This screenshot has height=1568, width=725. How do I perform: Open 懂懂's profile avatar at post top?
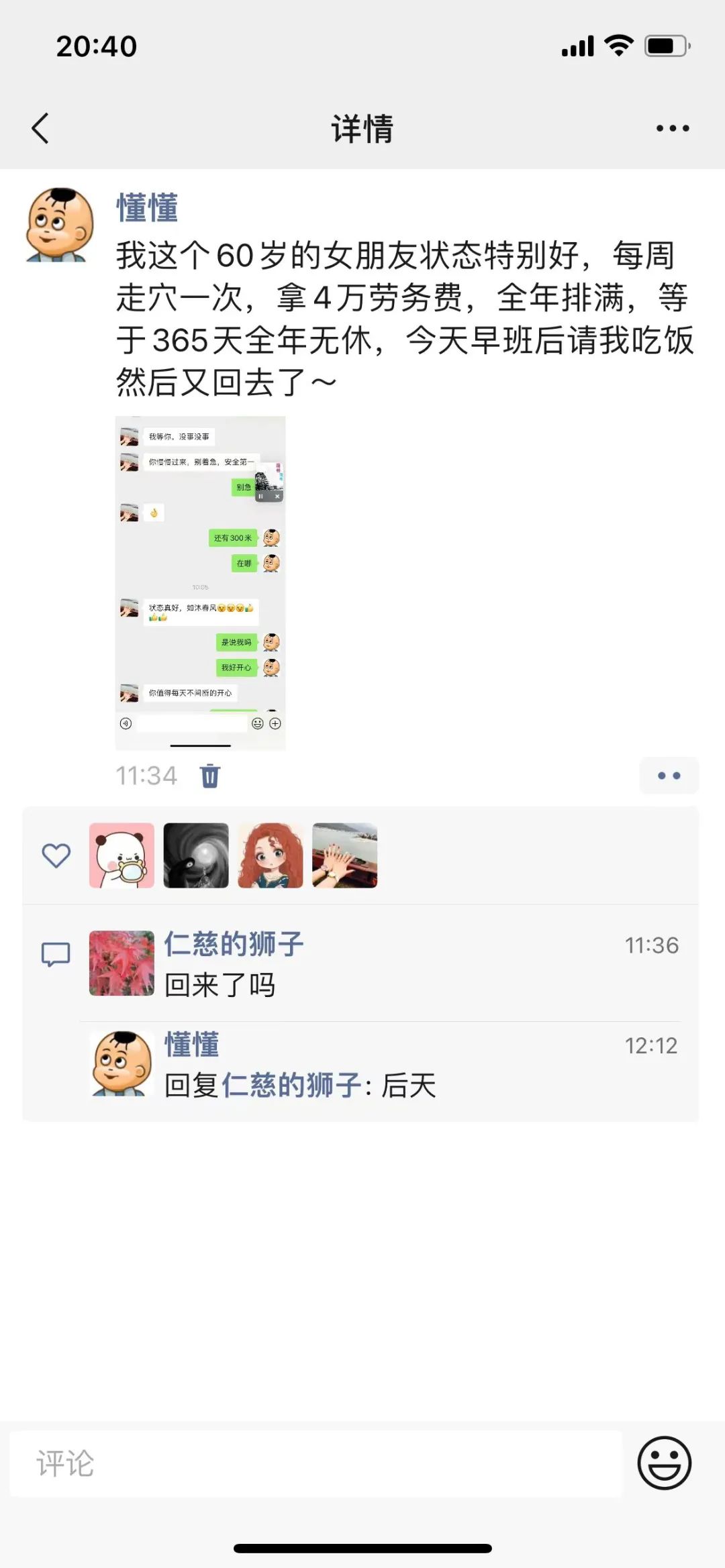click(60, 225)
